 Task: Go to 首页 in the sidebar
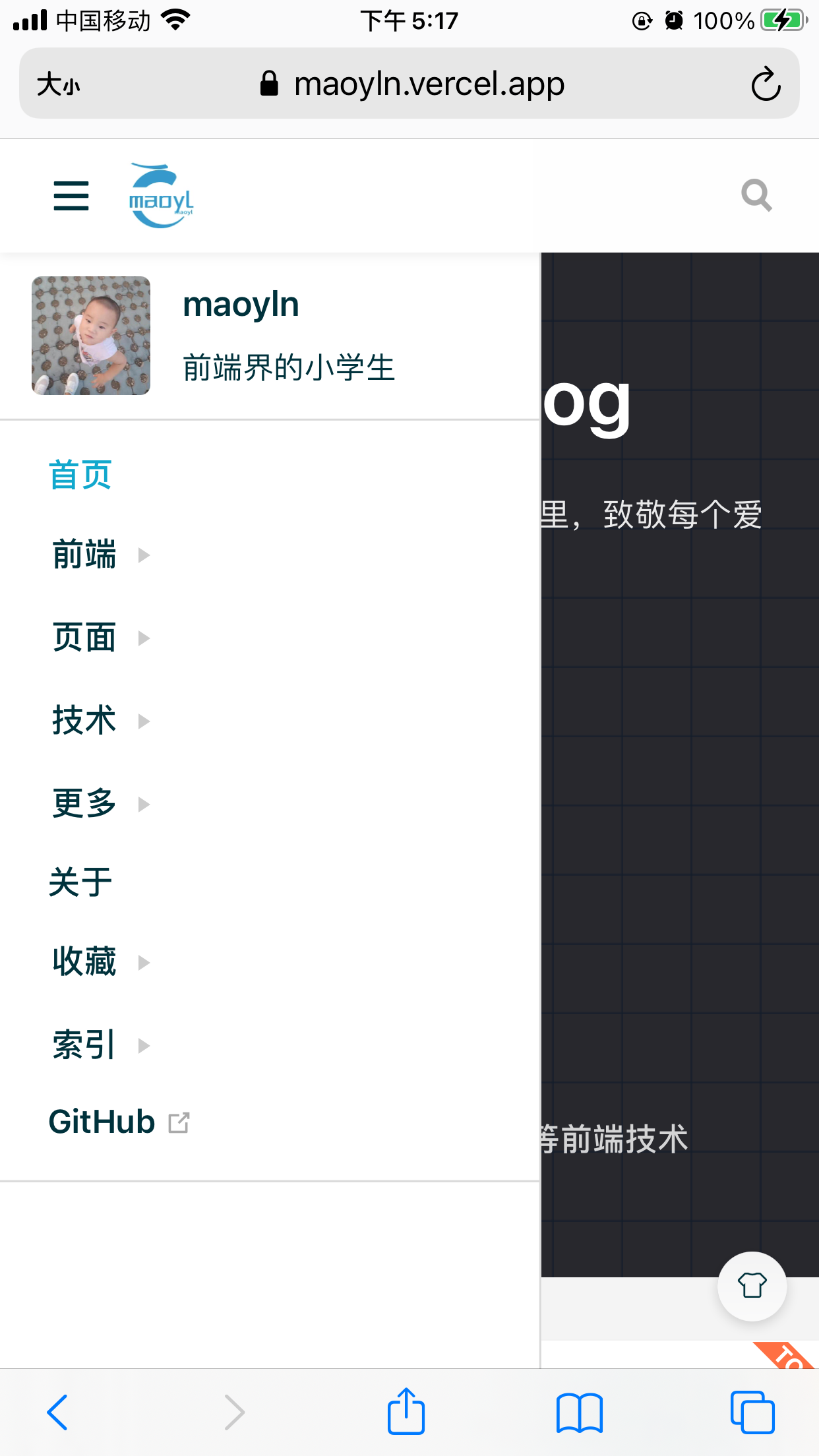pos(80,475)
